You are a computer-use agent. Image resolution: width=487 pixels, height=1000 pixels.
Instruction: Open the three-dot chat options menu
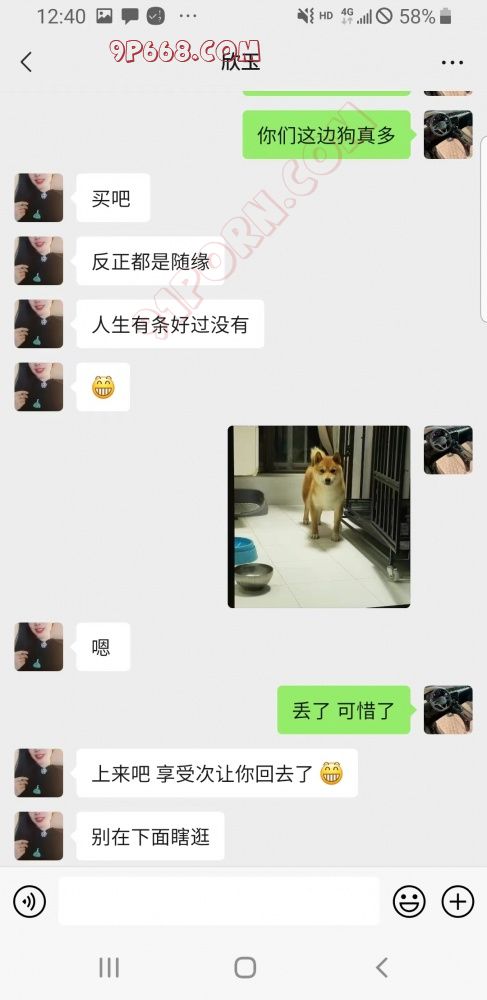tap(452, 62)
